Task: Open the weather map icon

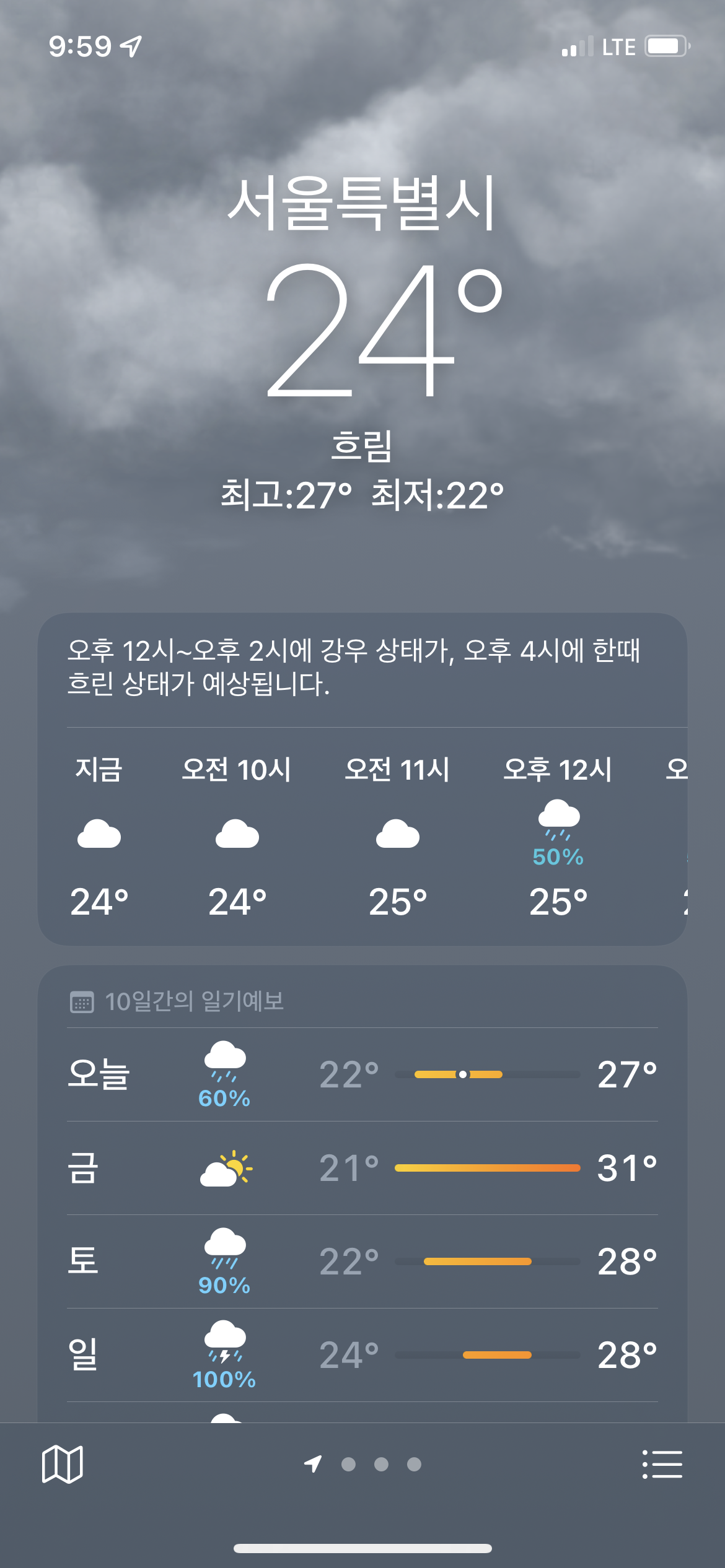Action: pyautogui.click(x=62, y=1464)
